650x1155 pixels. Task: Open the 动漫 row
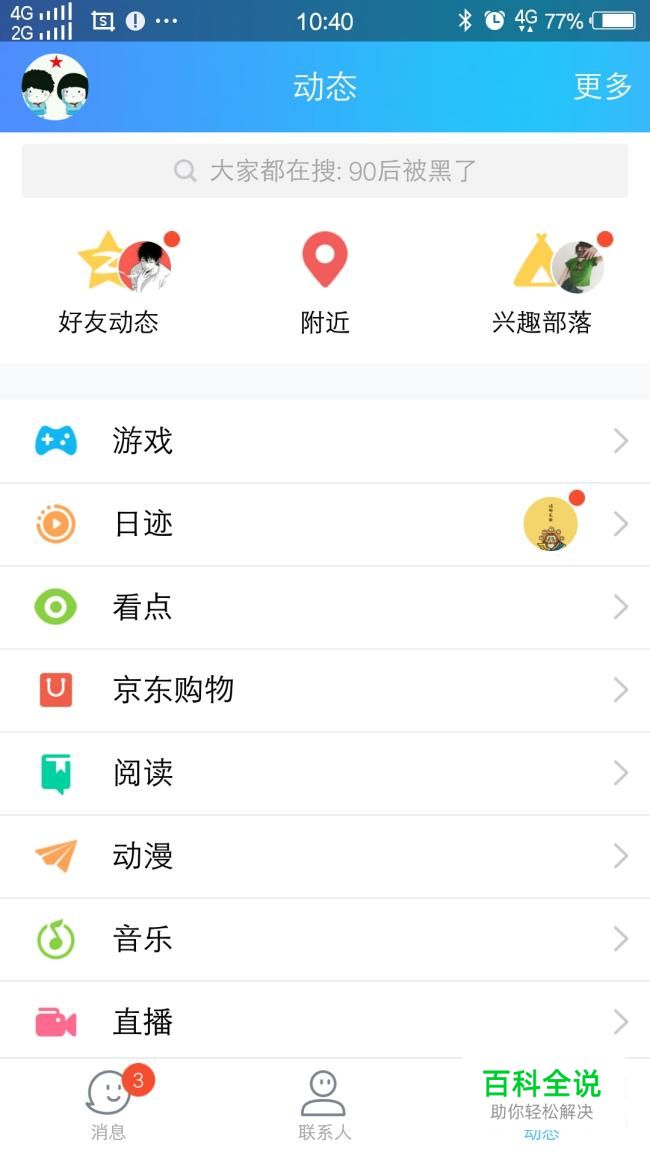325,856
